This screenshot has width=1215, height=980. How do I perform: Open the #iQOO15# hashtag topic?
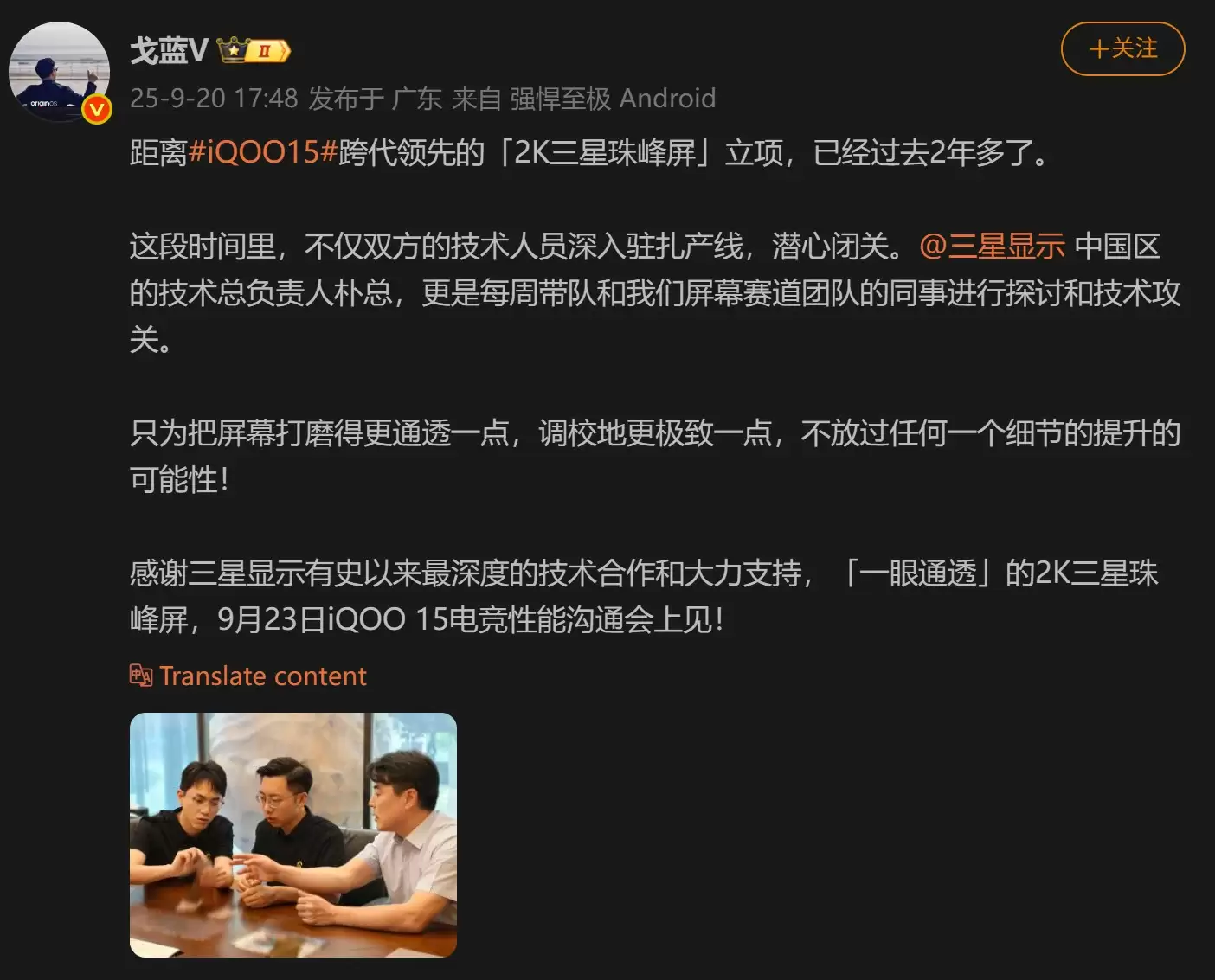pos(263,152)
